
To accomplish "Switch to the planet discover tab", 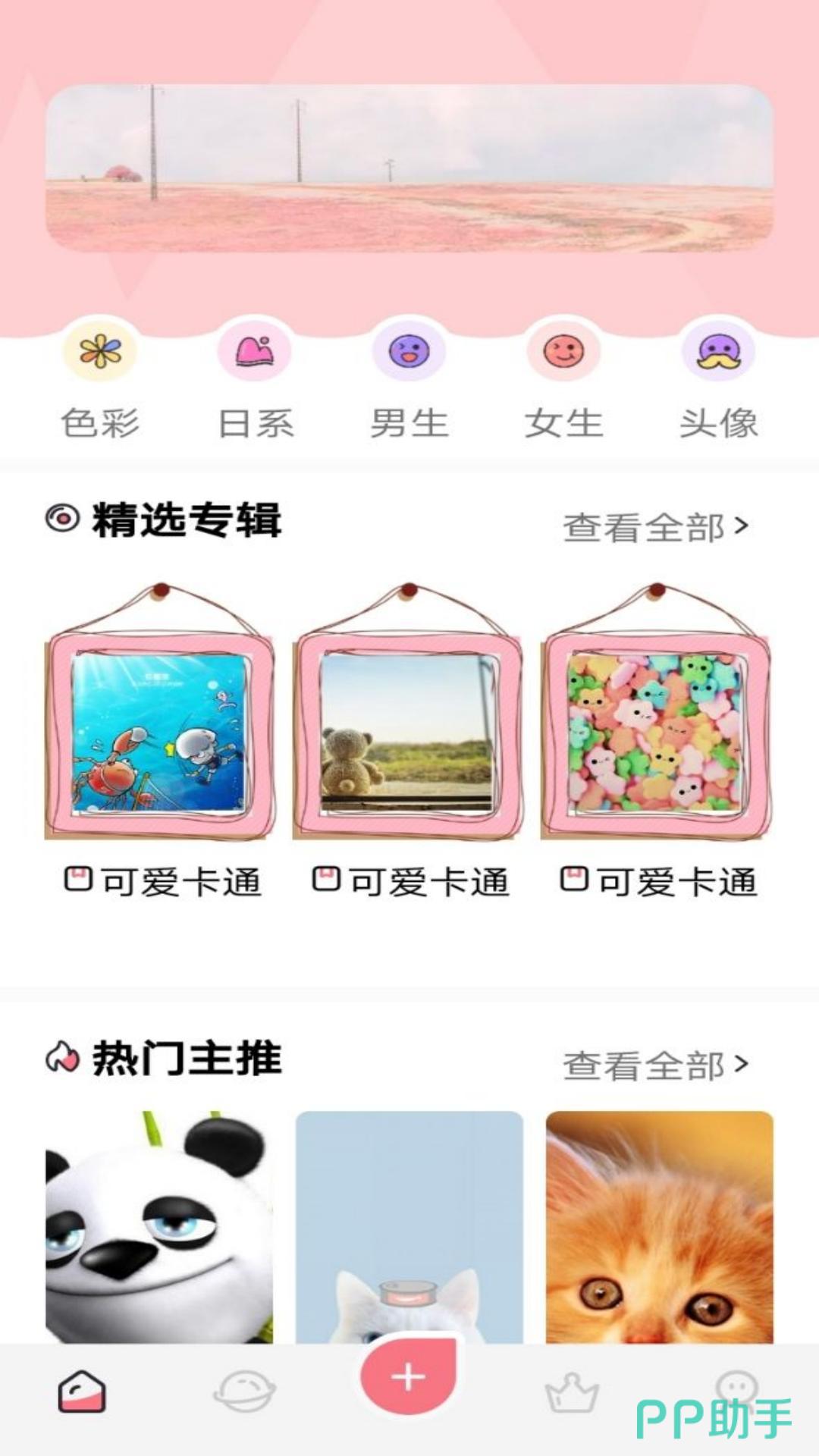I will [244, 1392].
